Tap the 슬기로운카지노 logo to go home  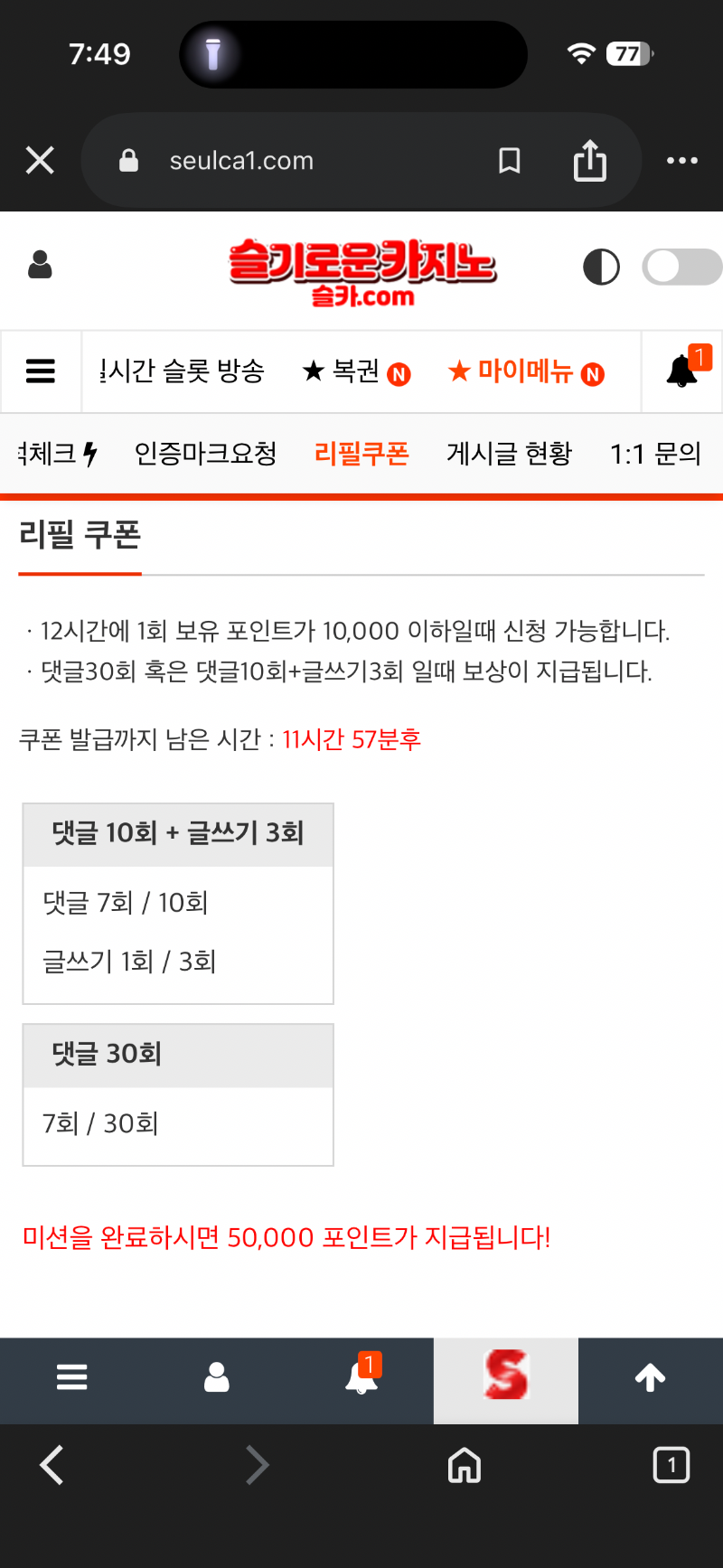click(361, 271)
